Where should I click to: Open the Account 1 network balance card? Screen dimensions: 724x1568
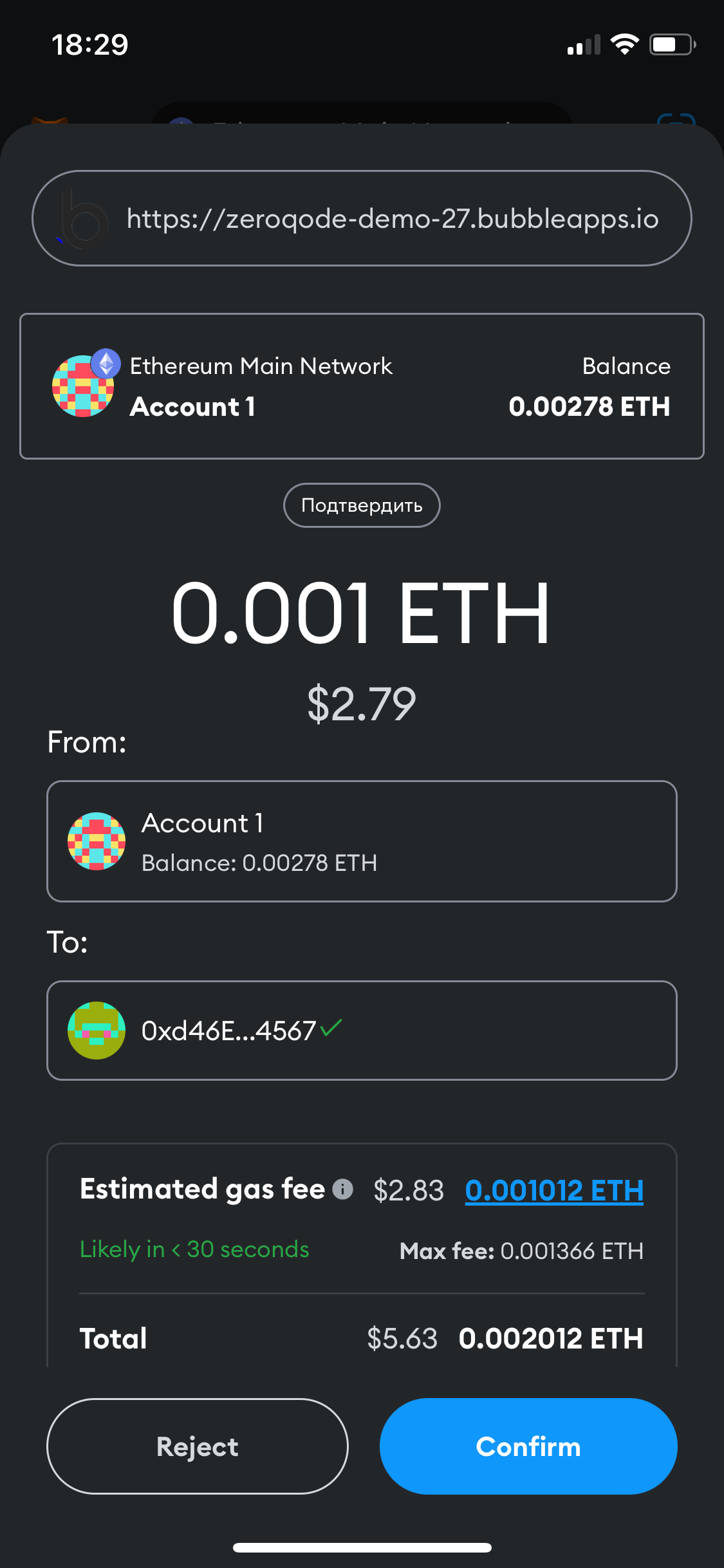tap(362, 386)
